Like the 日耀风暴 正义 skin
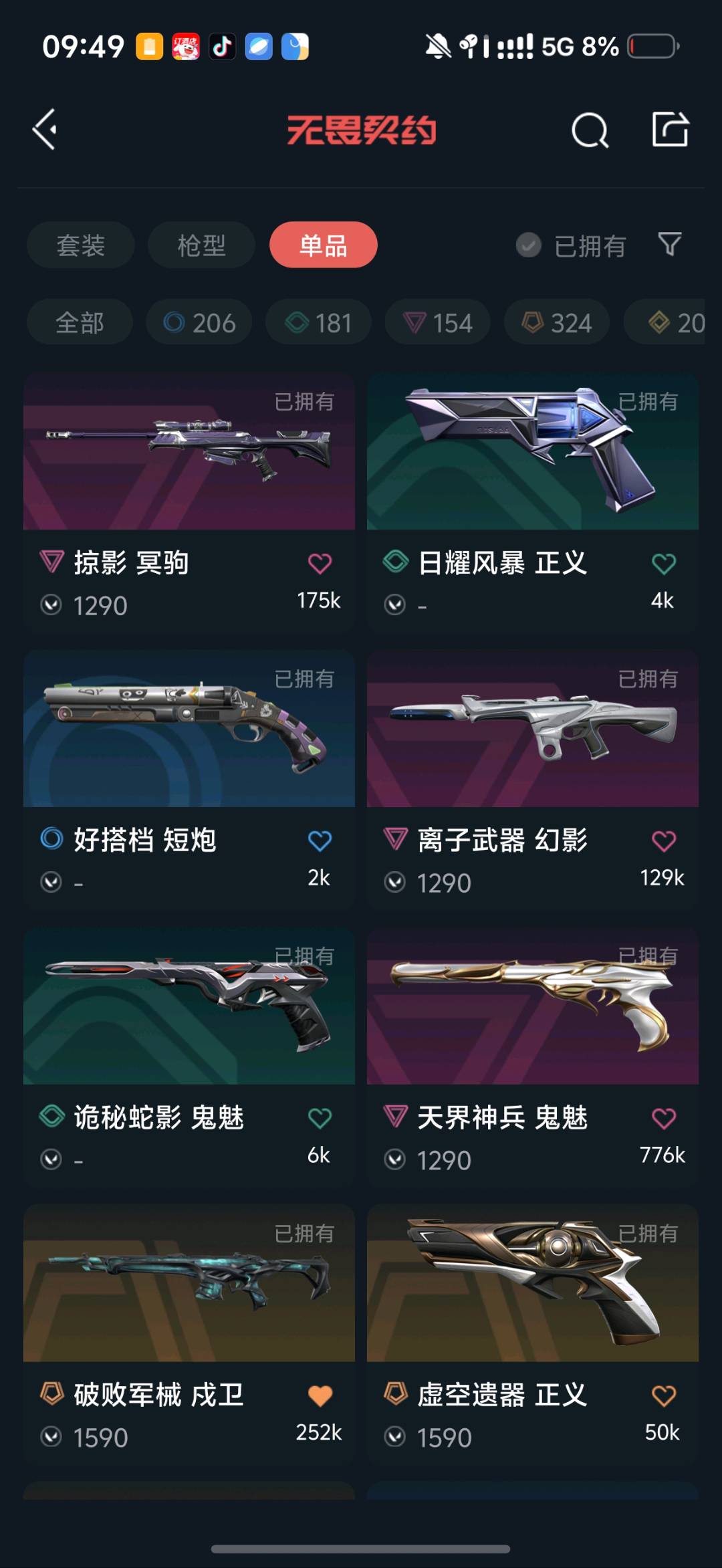Image resolution: width=722 pixels, height=1568 pixels. pos(663,564)
